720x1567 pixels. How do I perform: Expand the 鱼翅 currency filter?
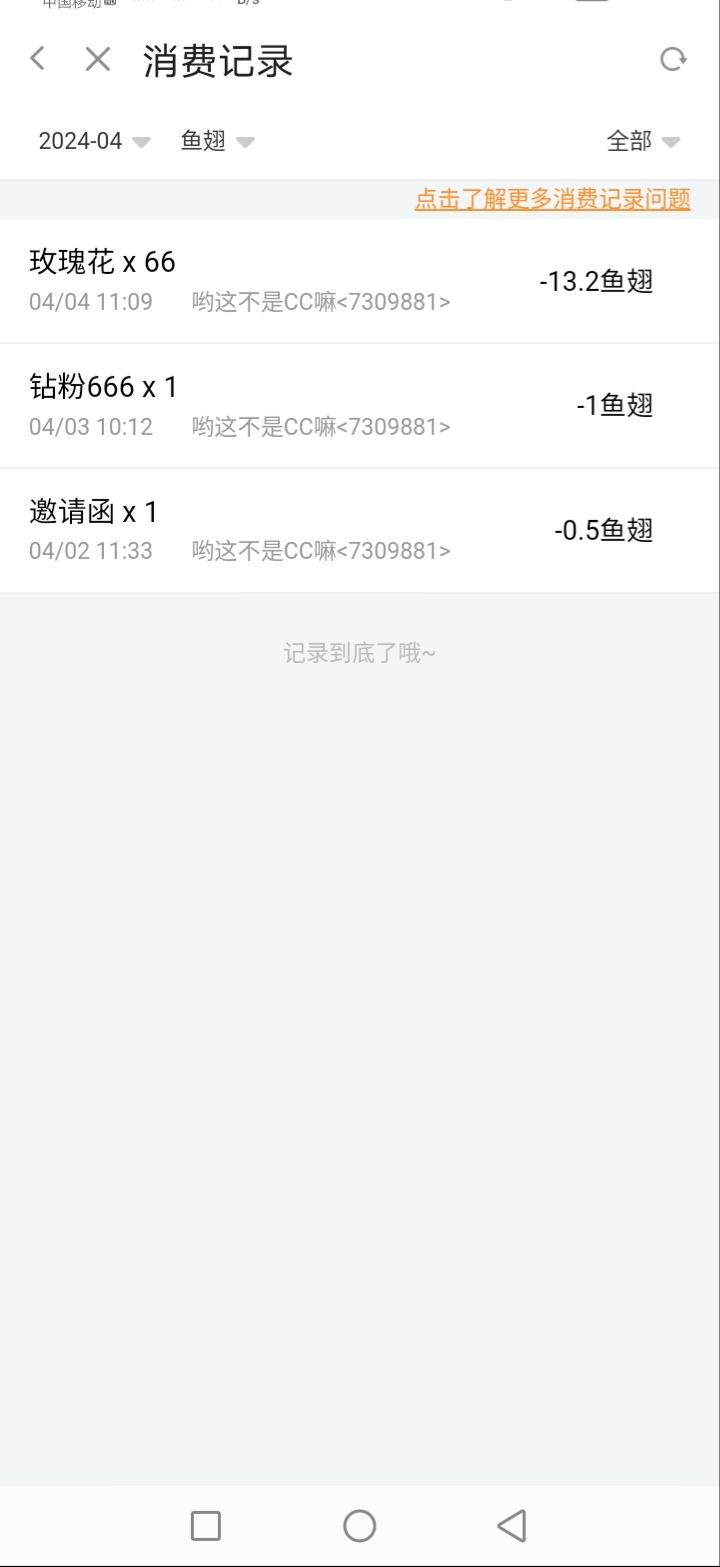coord(217,141)
